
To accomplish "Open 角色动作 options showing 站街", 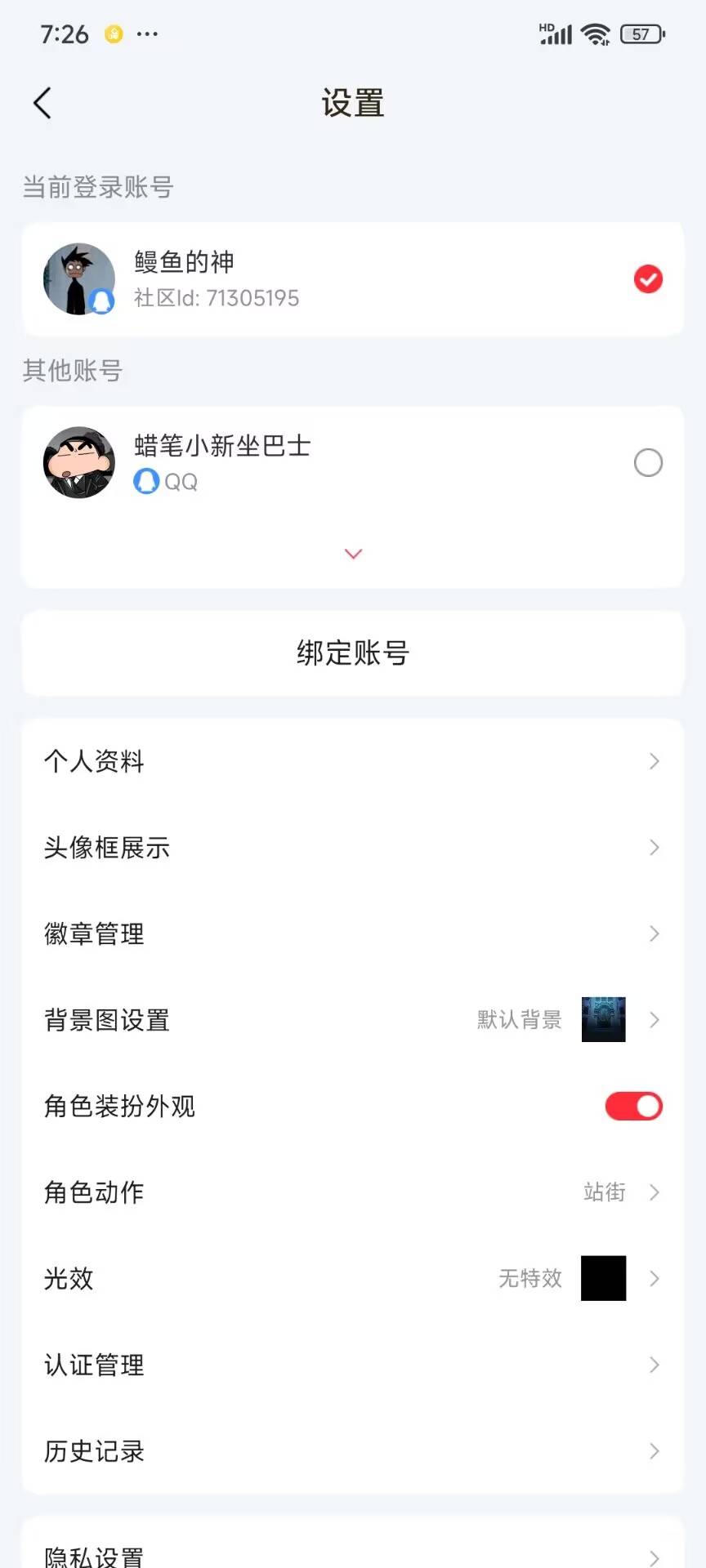I will click(353, 1192).
